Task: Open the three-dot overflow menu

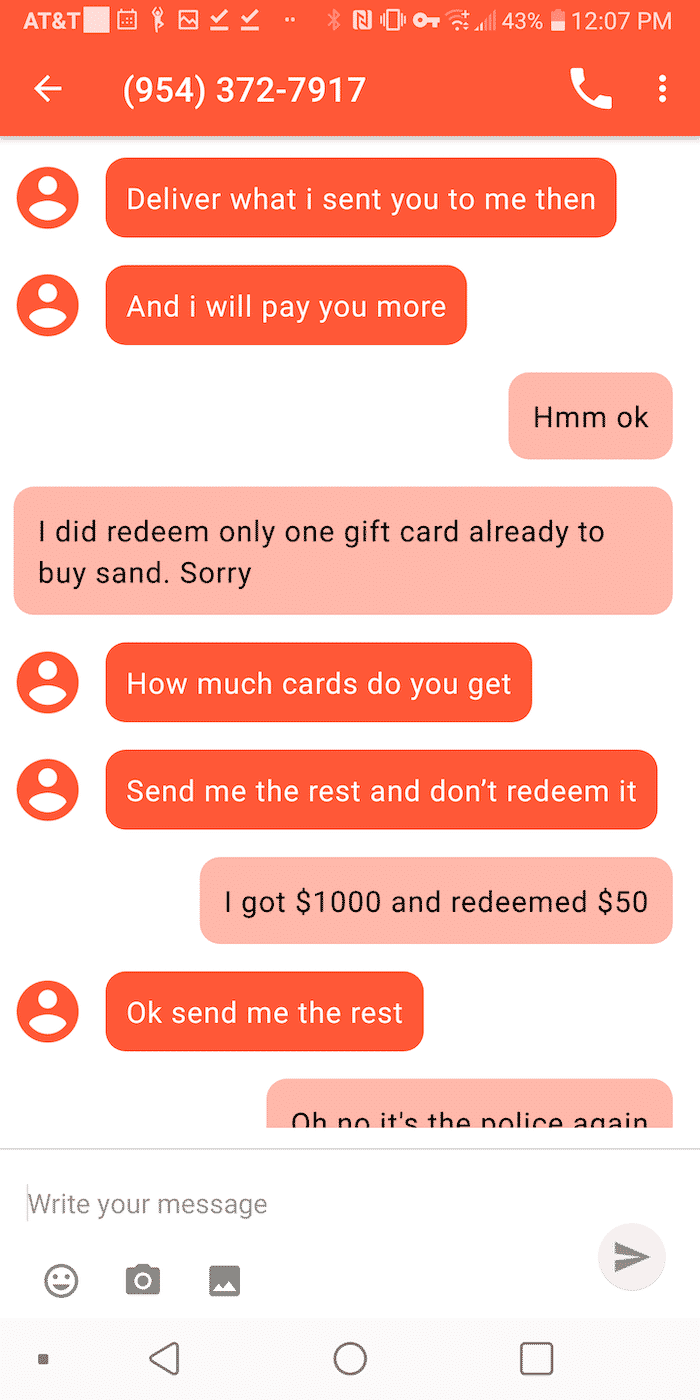Action: coord(662,90)
